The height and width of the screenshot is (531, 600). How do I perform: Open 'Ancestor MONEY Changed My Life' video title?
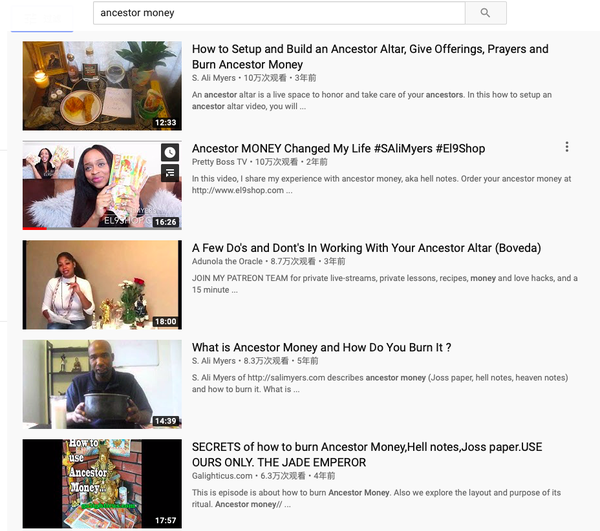pyautogui.click(x=338, y=148)
